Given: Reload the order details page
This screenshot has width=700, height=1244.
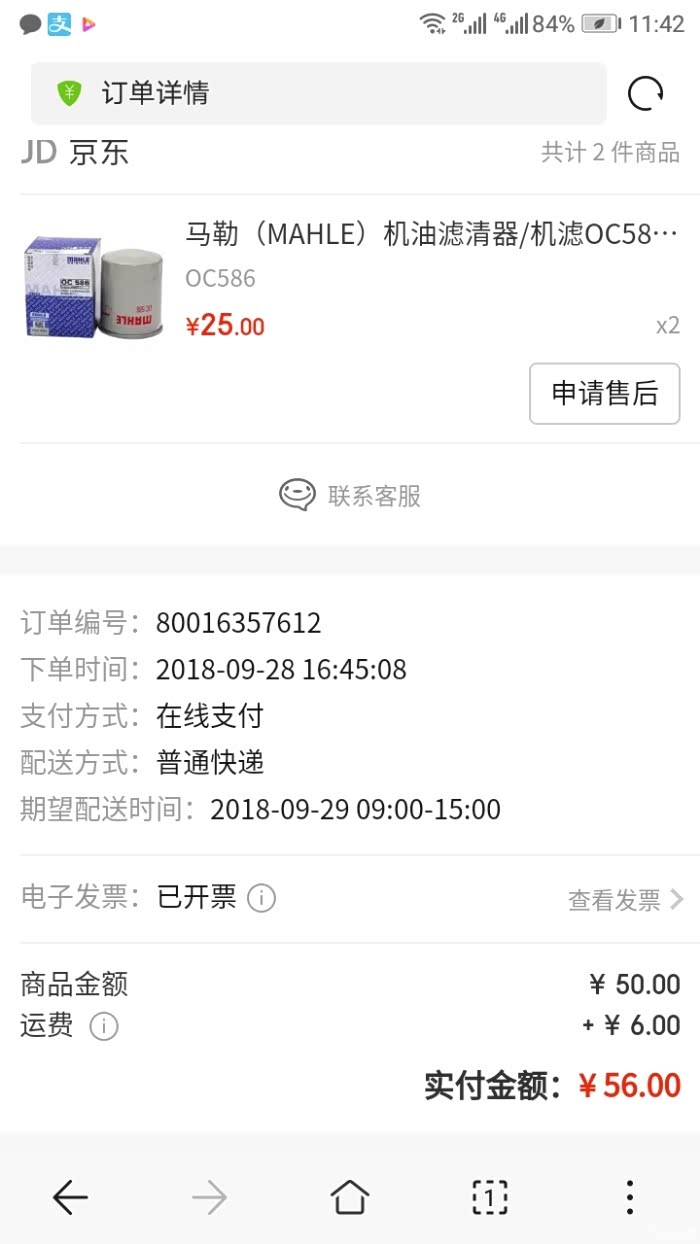Looking at the screenshot, I should (x=645, y=93).
